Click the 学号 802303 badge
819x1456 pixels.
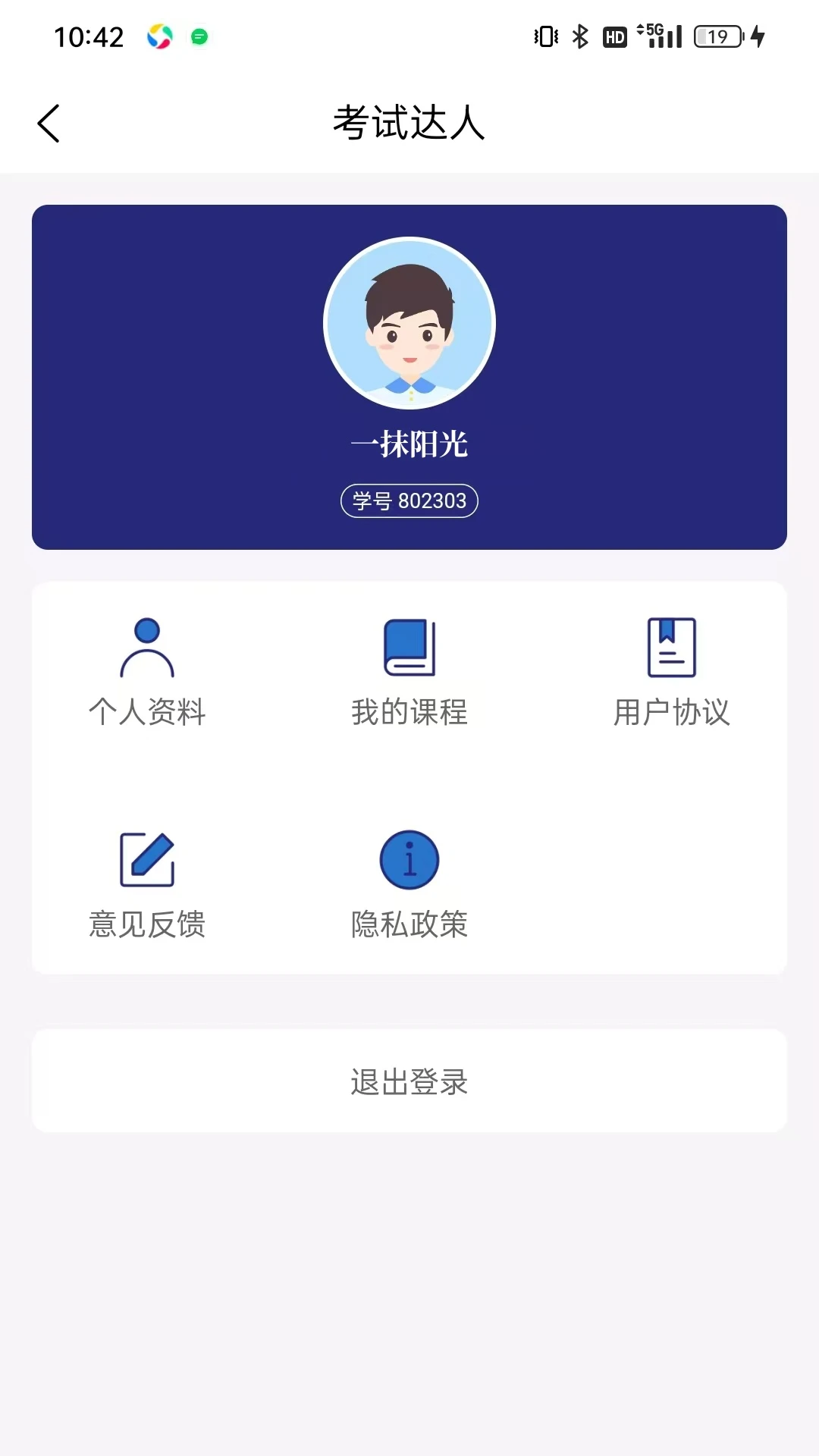pos(409,501)
